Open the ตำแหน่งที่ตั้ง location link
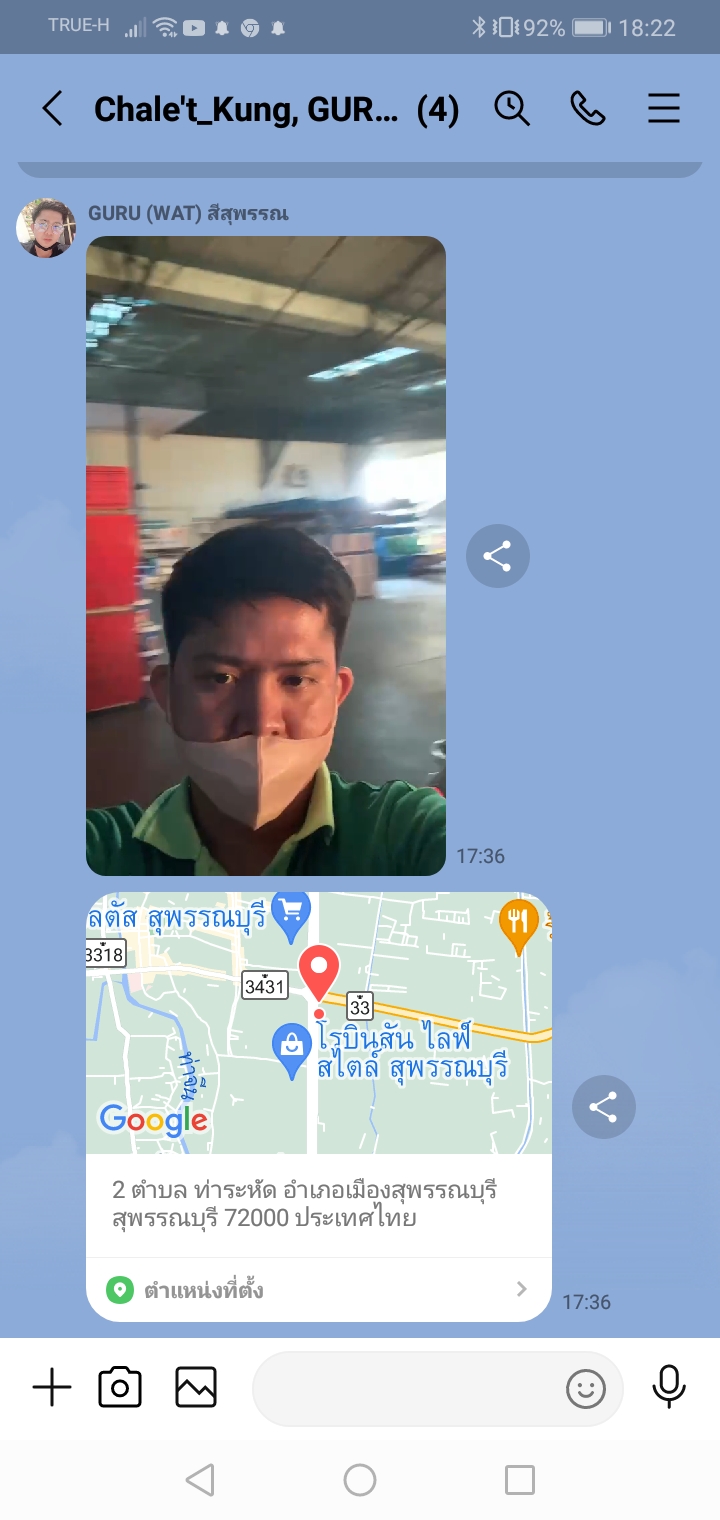This screenshot has width=720, height=1520. pos(318,1289)
